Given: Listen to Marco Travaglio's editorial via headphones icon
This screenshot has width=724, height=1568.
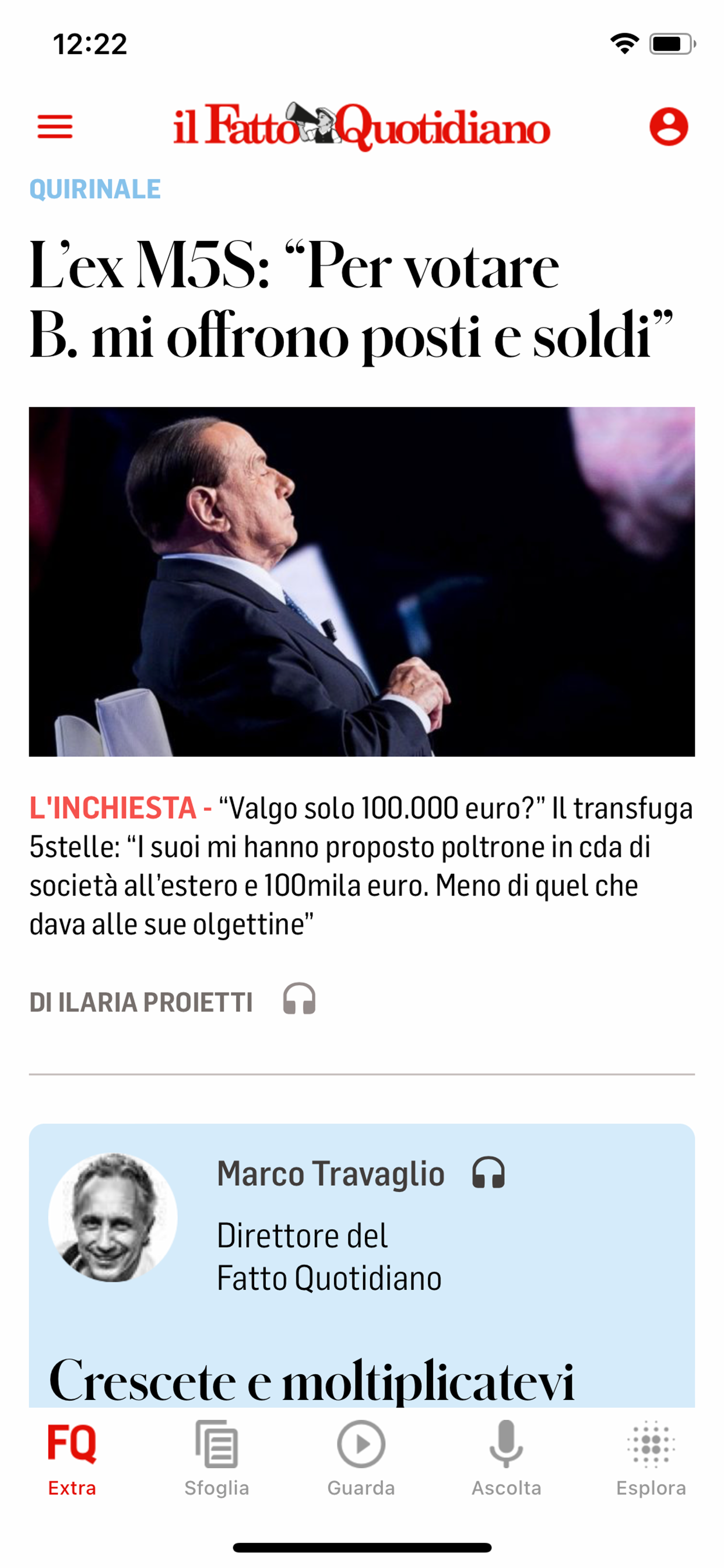Looking at the screenshot, I should click(x=490, y=1172).
